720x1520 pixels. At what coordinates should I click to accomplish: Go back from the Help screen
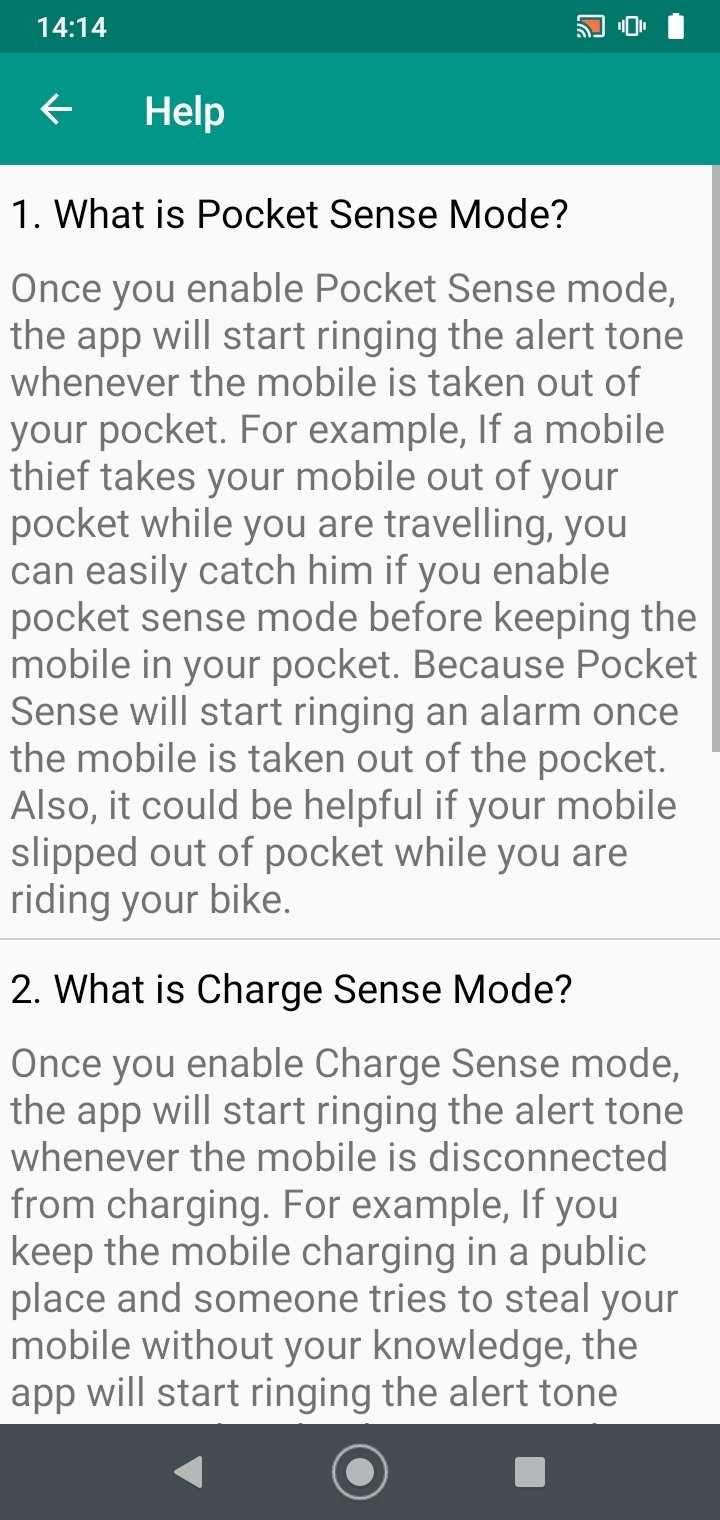point(56,110)
